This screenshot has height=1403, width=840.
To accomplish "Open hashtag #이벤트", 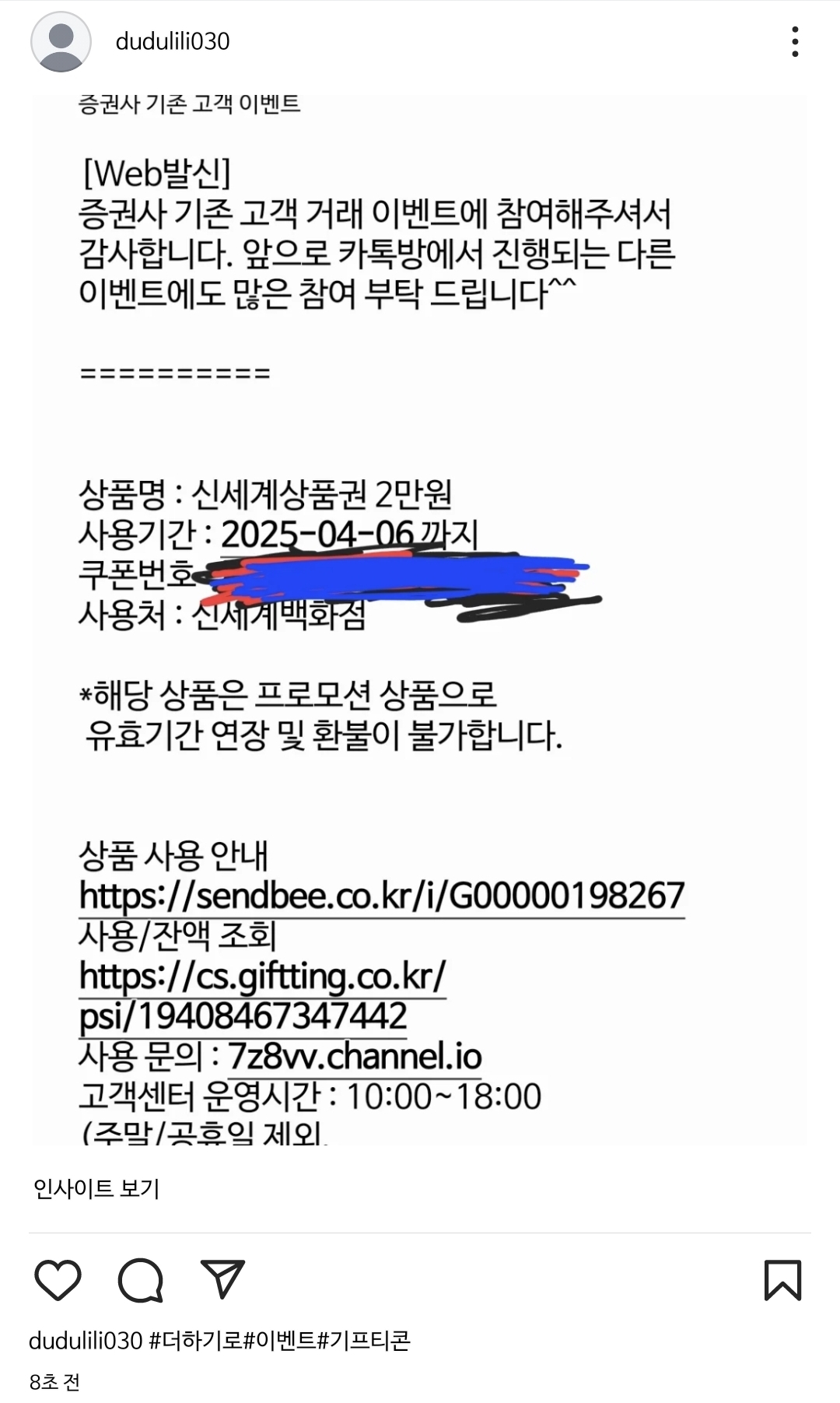I will tap(280, 1341).
